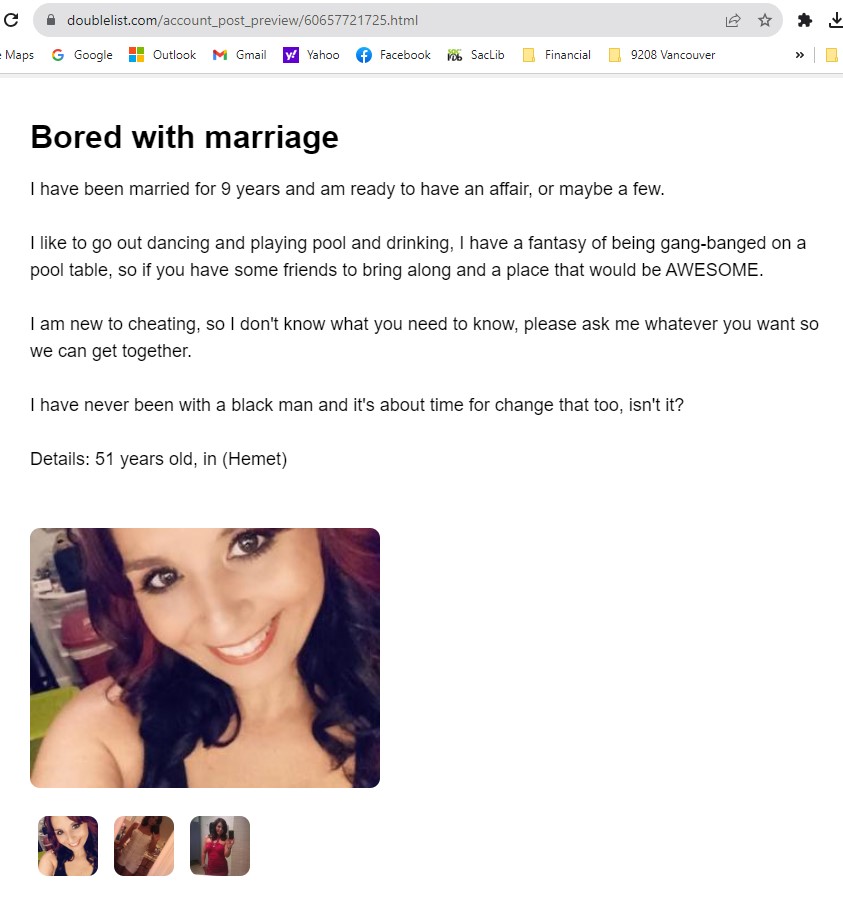This screenshot has height=900, width=843.
Task: Open the downloads icon
Action: 835,20
